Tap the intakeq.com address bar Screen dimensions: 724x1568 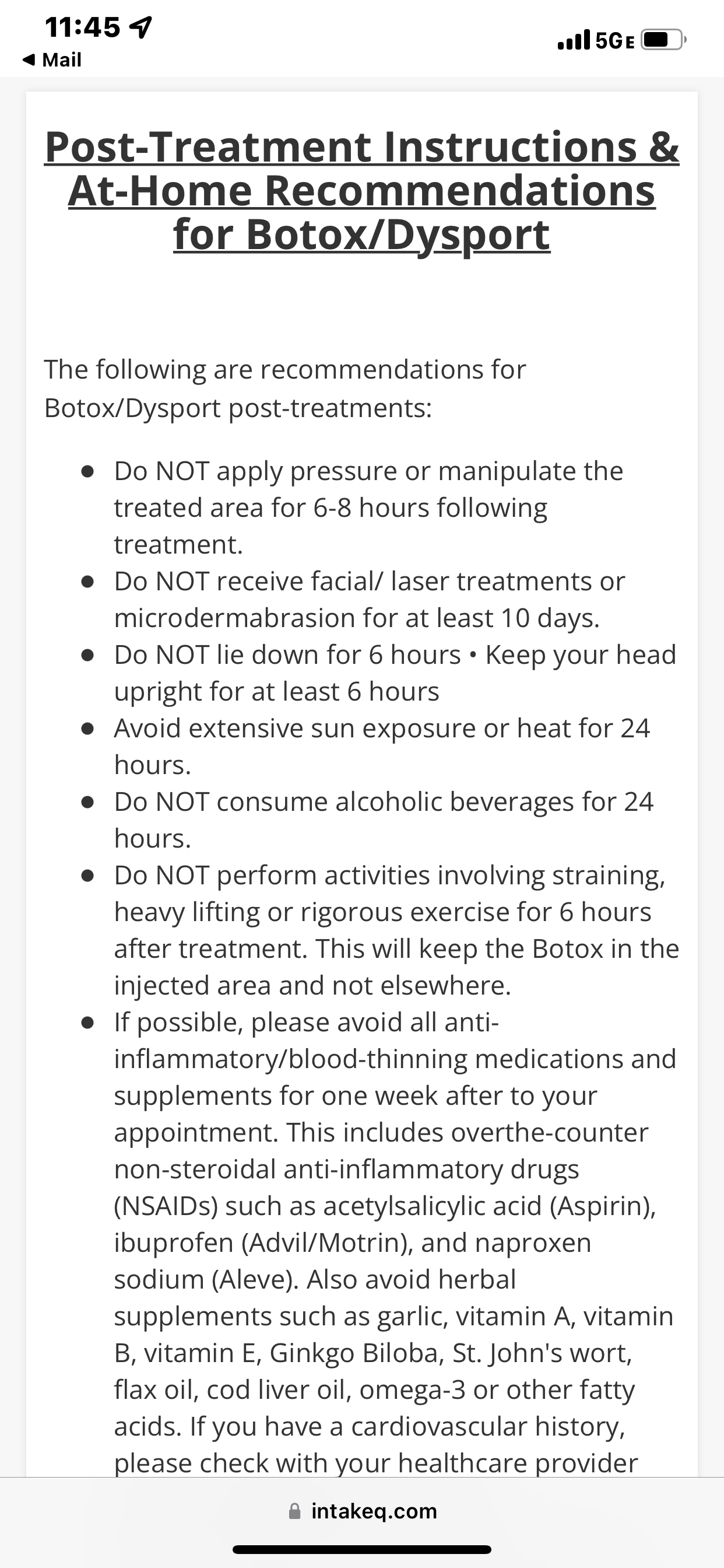click(x=362, y=1511)
